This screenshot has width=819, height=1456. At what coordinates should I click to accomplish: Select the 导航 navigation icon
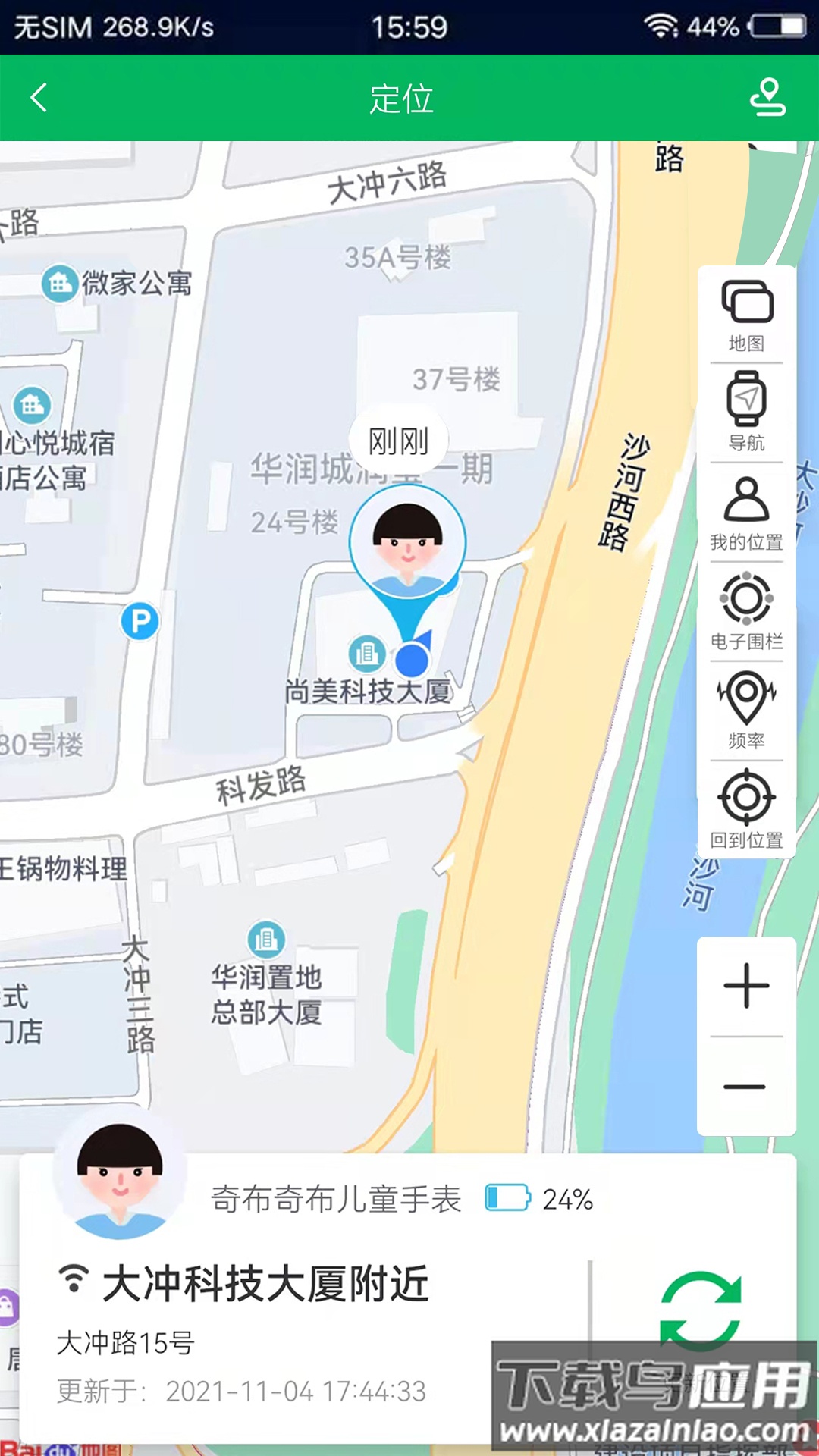pos(746,409)
